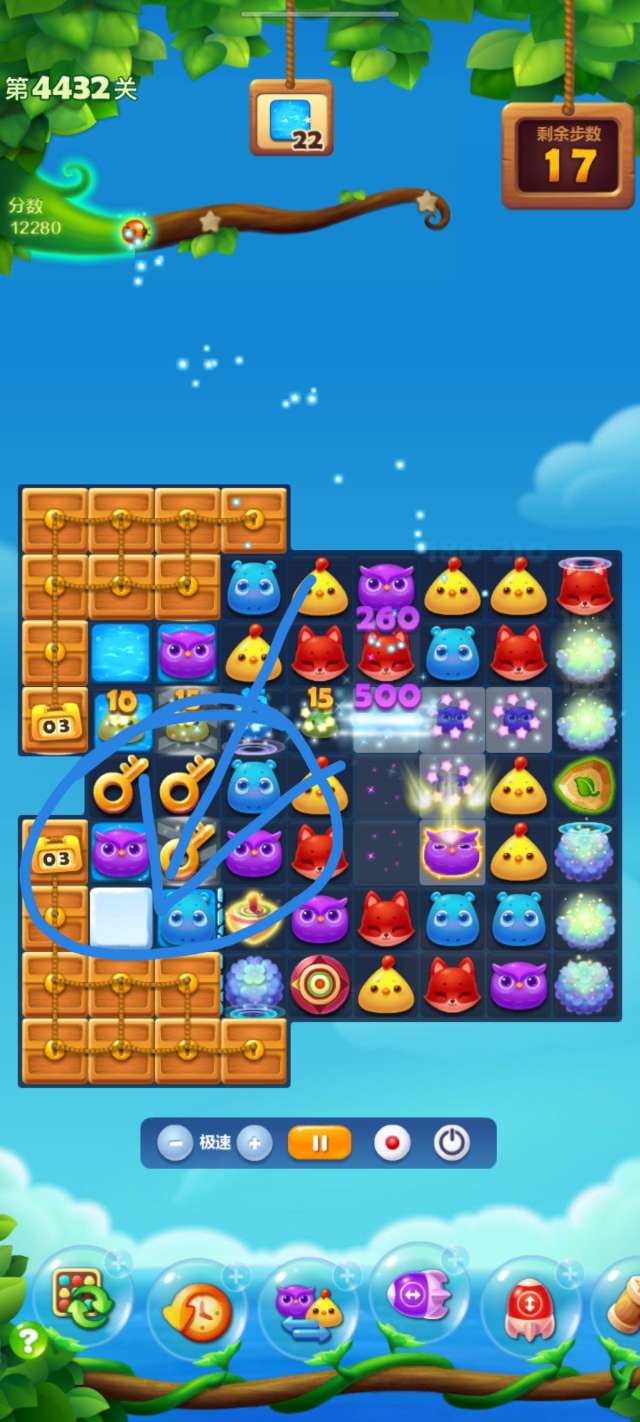This screenshot has height=1422, width=640.
Task: Increase speed with the plus button
Action: (x=255, y=1142)
